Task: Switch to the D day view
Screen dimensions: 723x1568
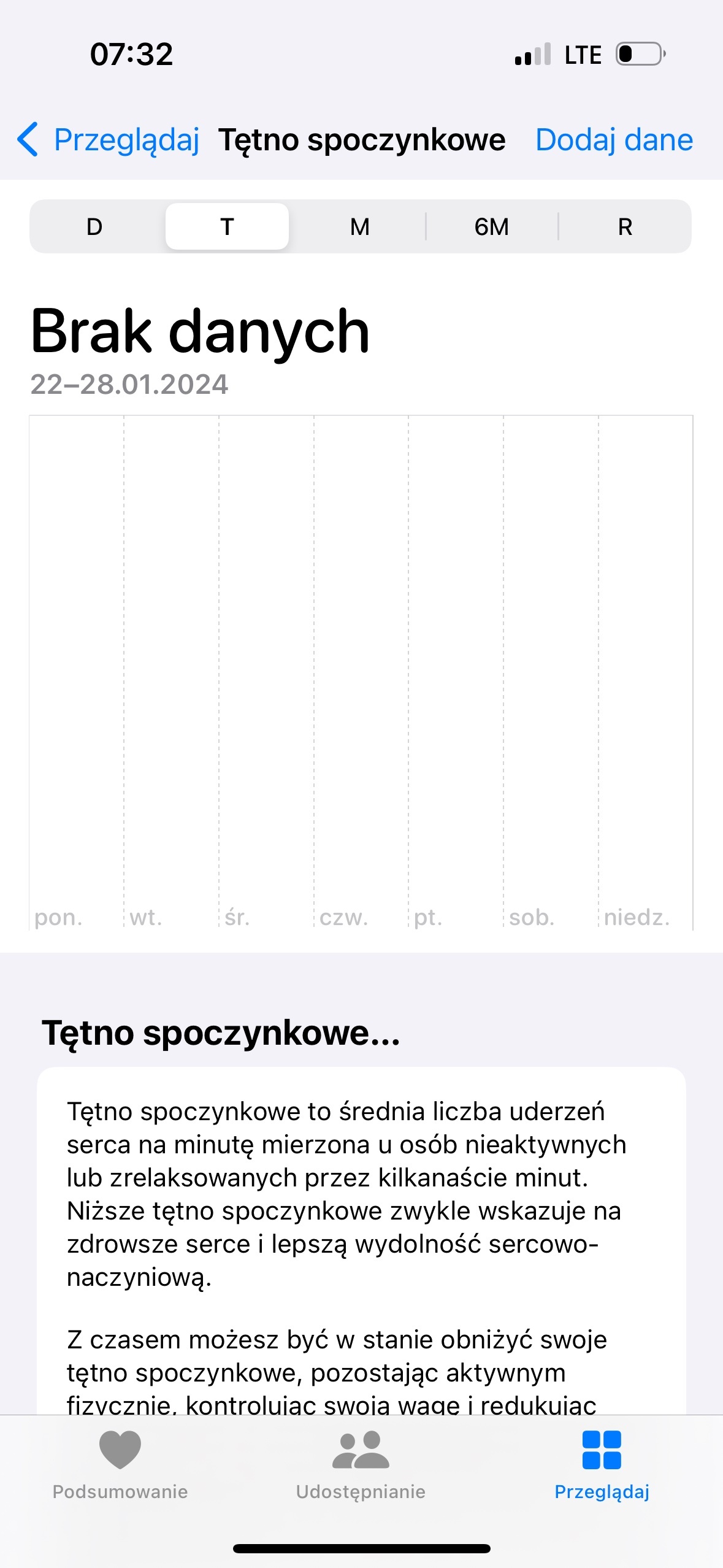Action: click(x=94, y=227)
